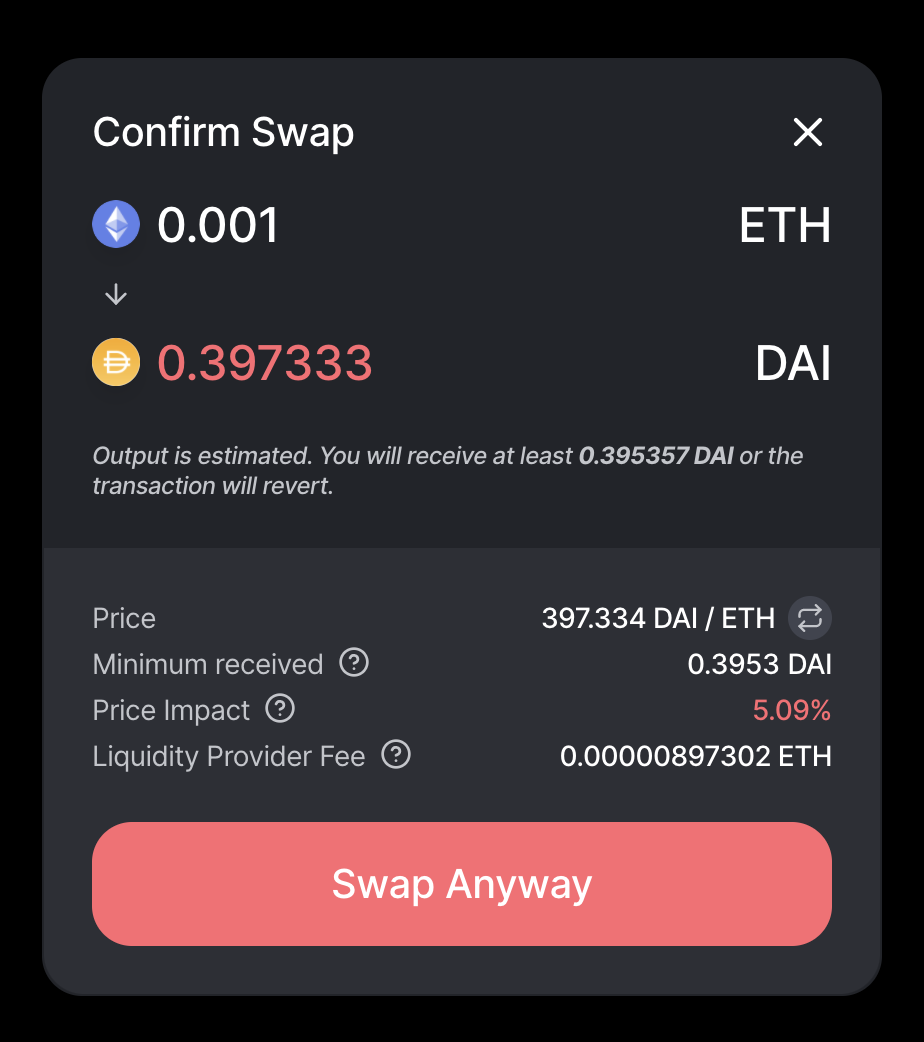Screen dimensions: 924x1042
Task: Toggle the question mark beside Minimum received
Action: [x=353, y=663]
